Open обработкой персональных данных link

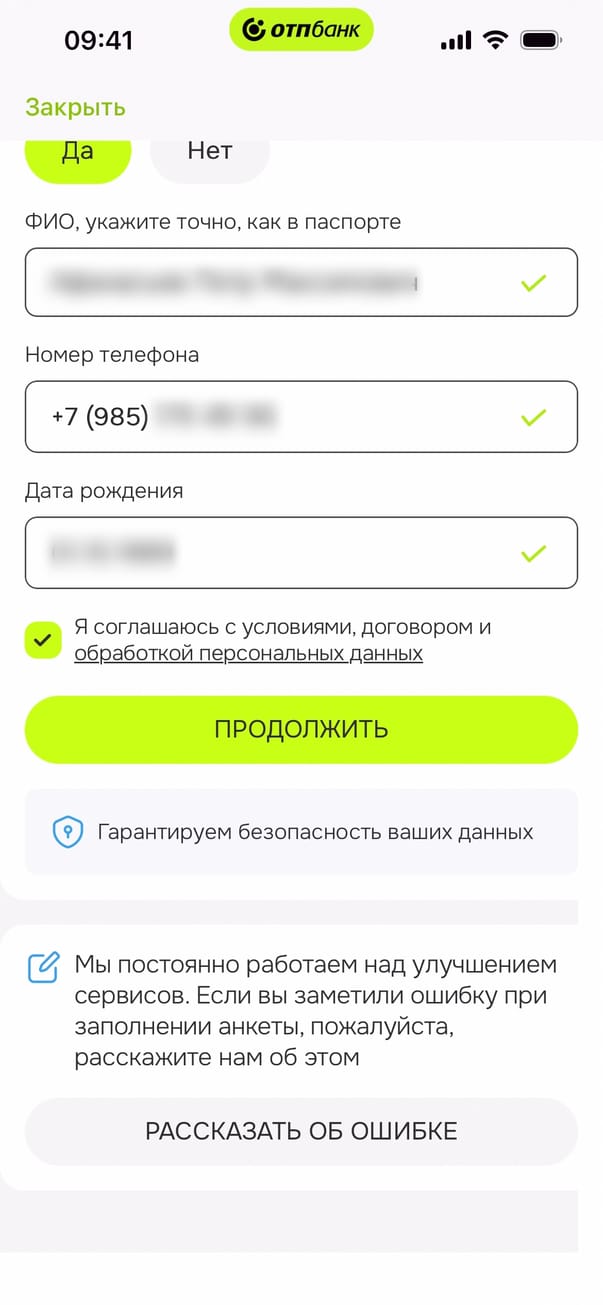point(248,654)
